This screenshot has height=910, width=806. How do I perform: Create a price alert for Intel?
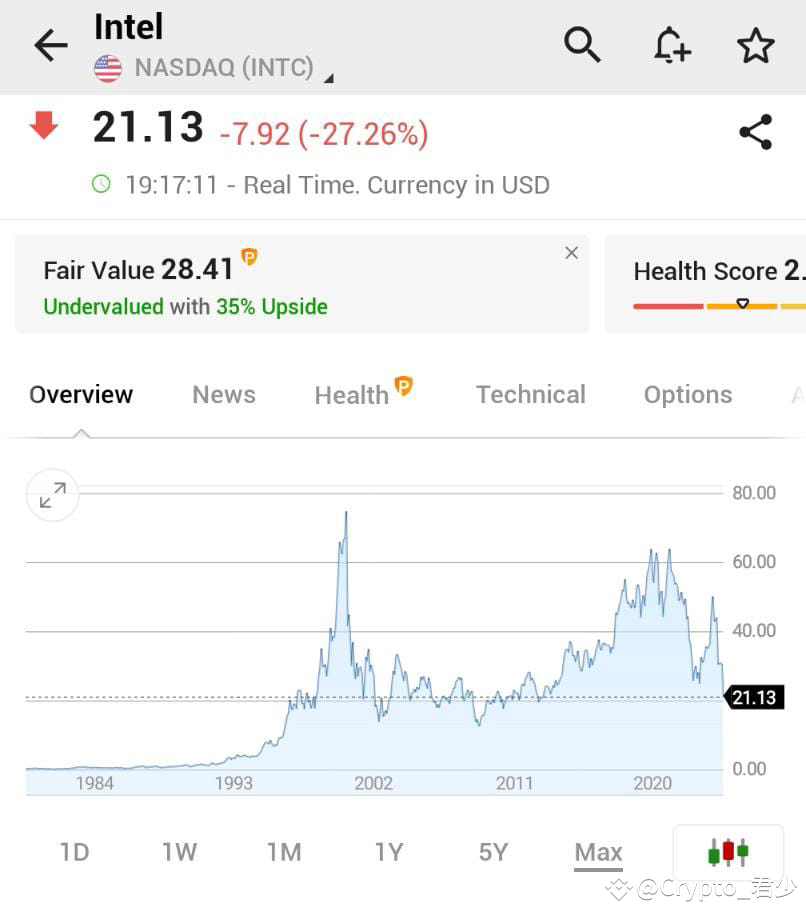click(672, 45)
